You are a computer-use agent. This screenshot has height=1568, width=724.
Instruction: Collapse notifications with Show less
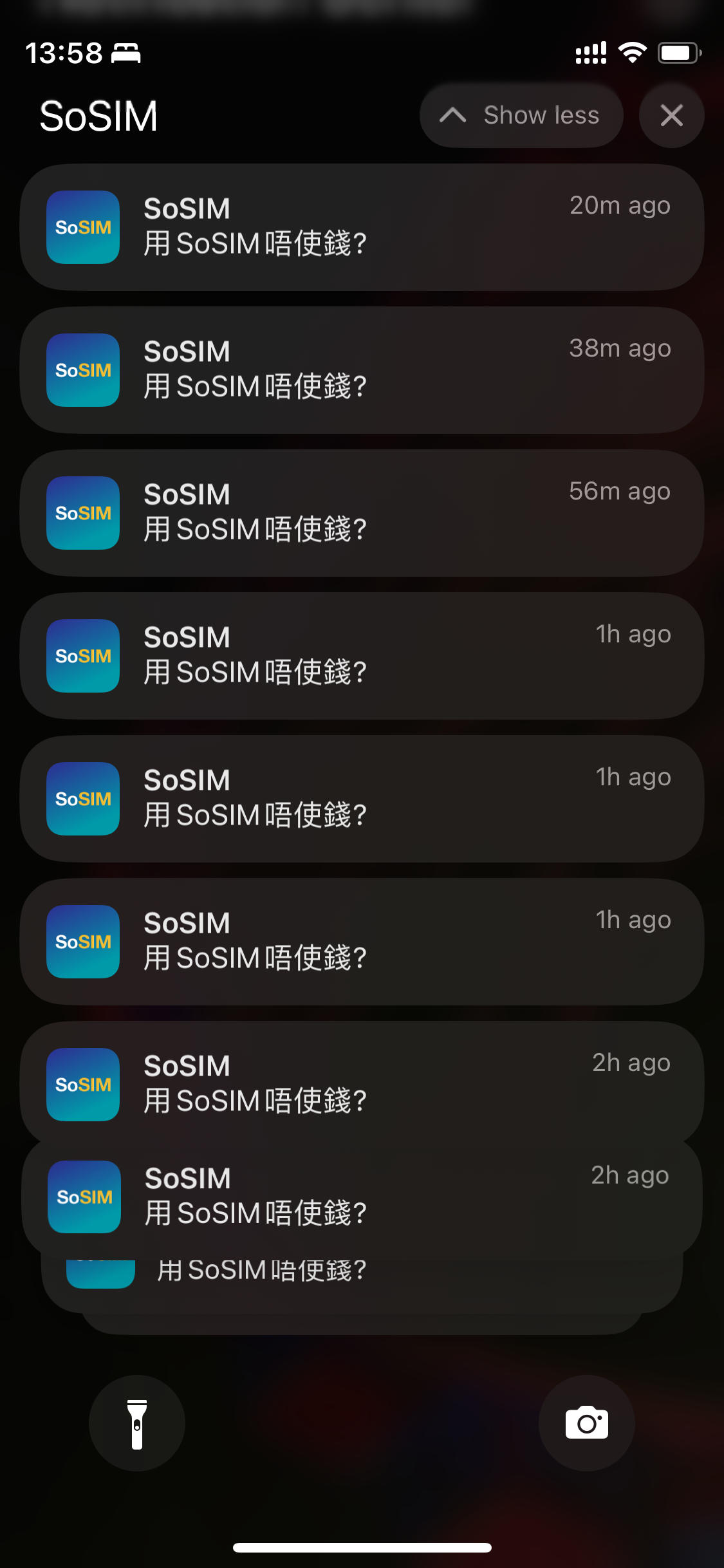point(521,115)
